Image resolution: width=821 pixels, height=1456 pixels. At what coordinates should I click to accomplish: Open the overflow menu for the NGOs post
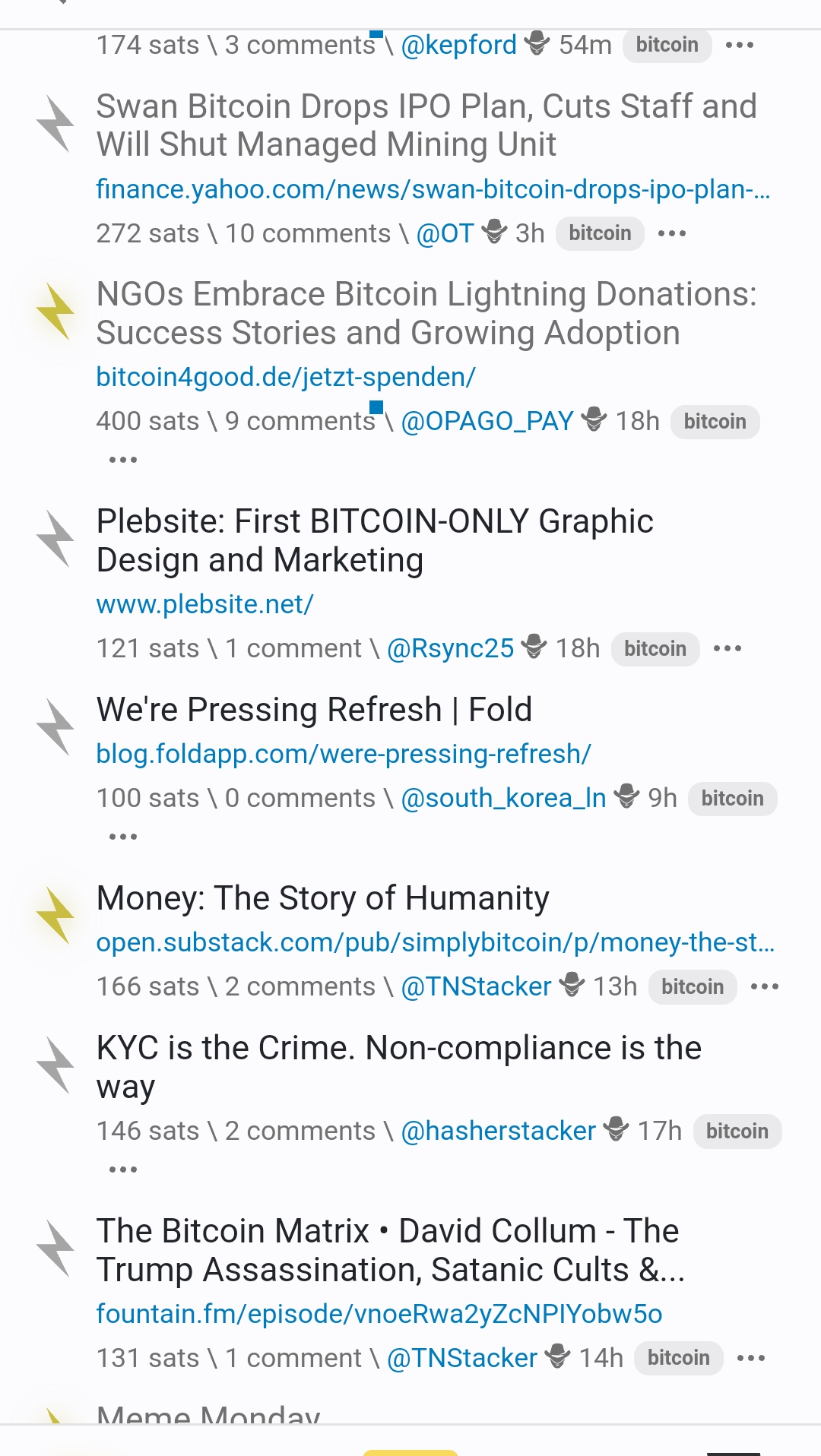point(123,460)
